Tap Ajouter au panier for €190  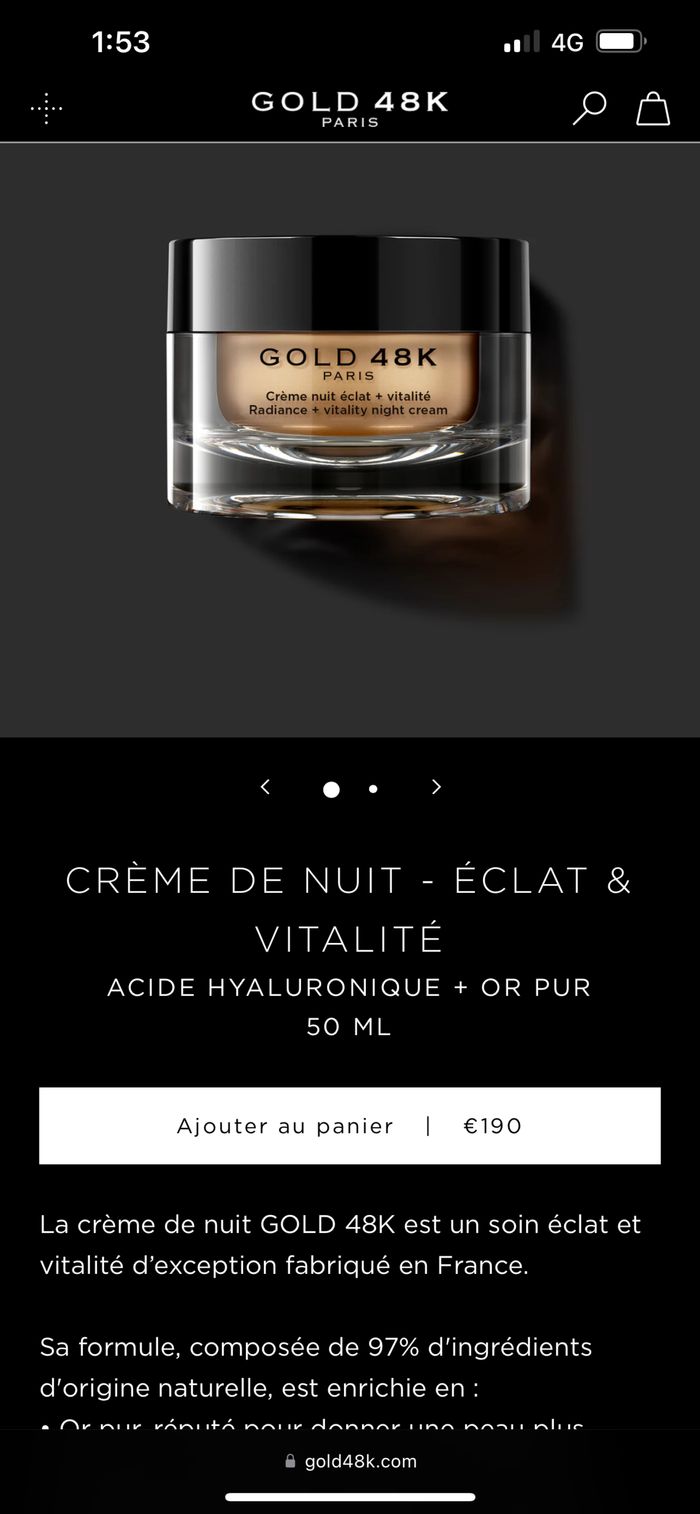[x=350, y=1126]
